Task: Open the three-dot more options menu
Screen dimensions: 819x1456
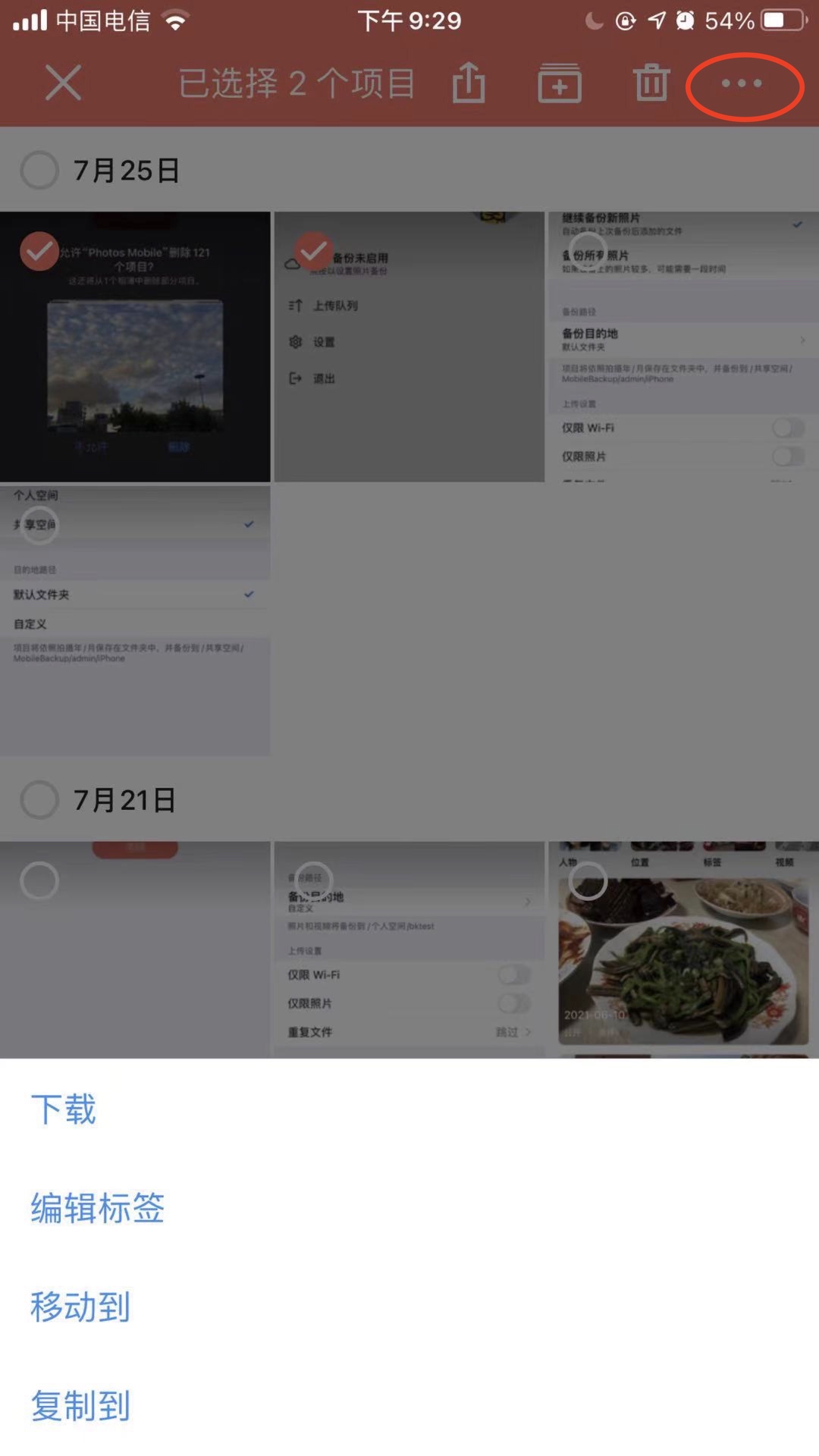Action: click(x=742, y=84)
